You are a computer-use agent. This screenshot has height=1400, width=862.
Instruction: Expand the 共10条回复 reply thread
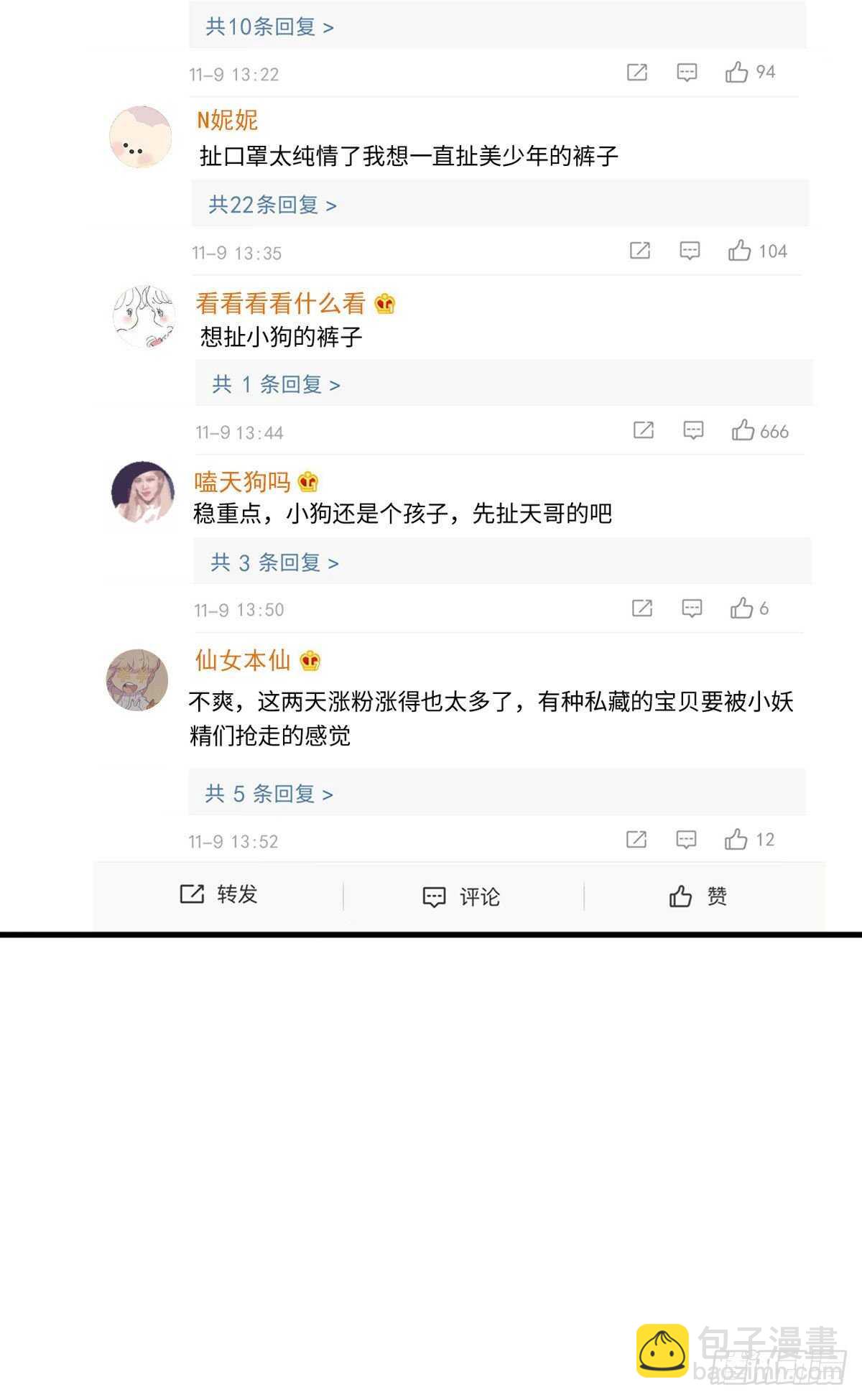click(x=267, y=26)
